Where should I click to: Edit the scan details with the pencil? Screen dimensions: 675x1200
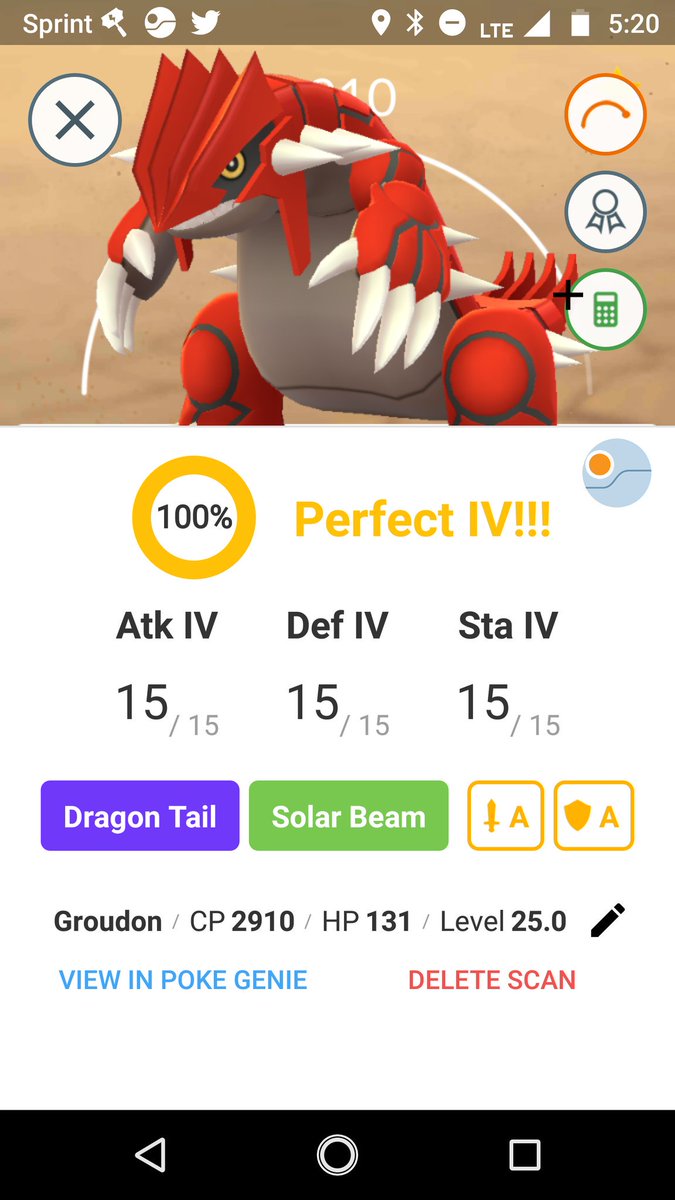pyautogui.click(x=607, y=920)
